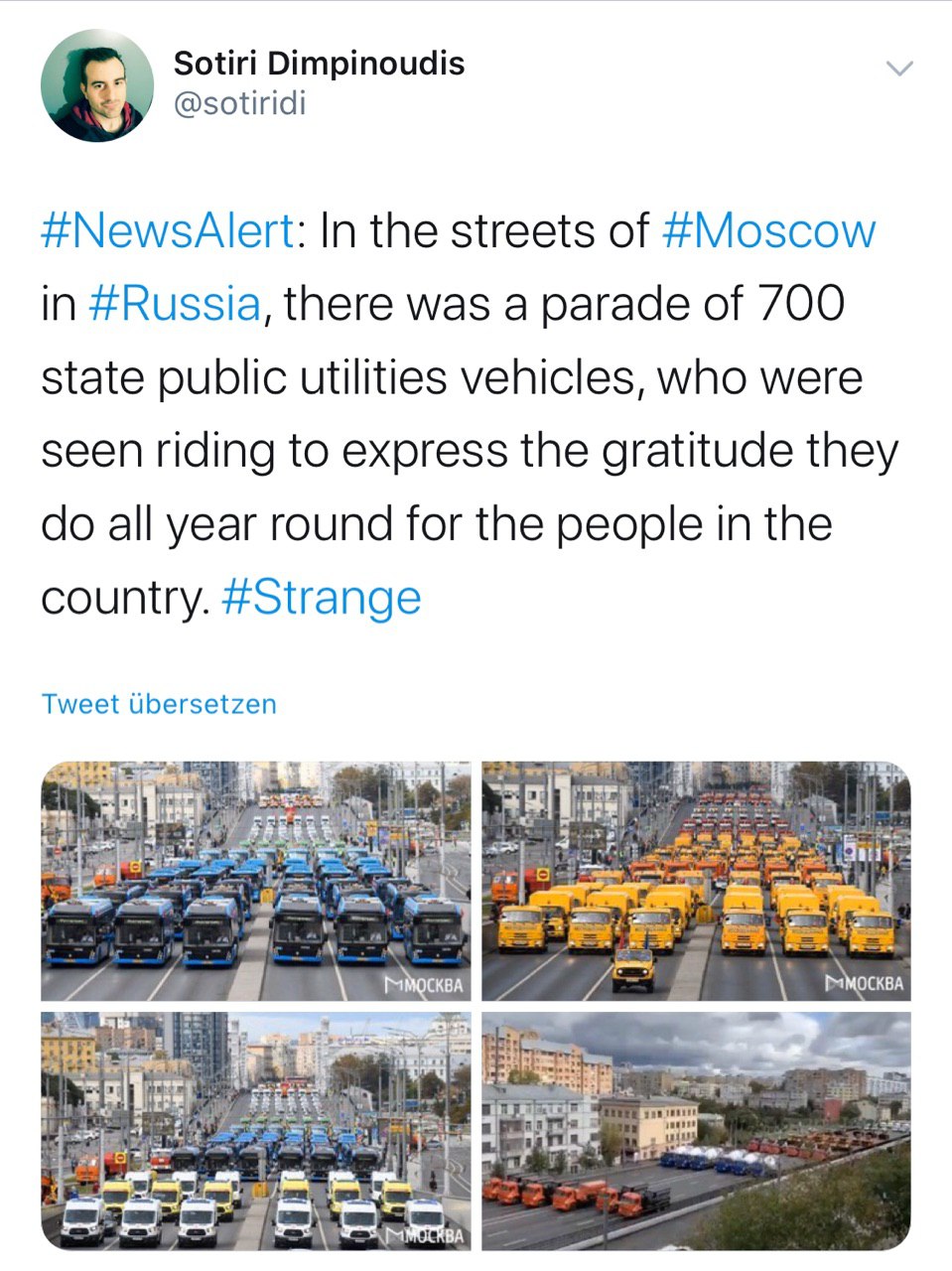Open the aerial photo of the vehicle convoy
Viewport: 952px width, 1271px height.
coord(696,1131)
